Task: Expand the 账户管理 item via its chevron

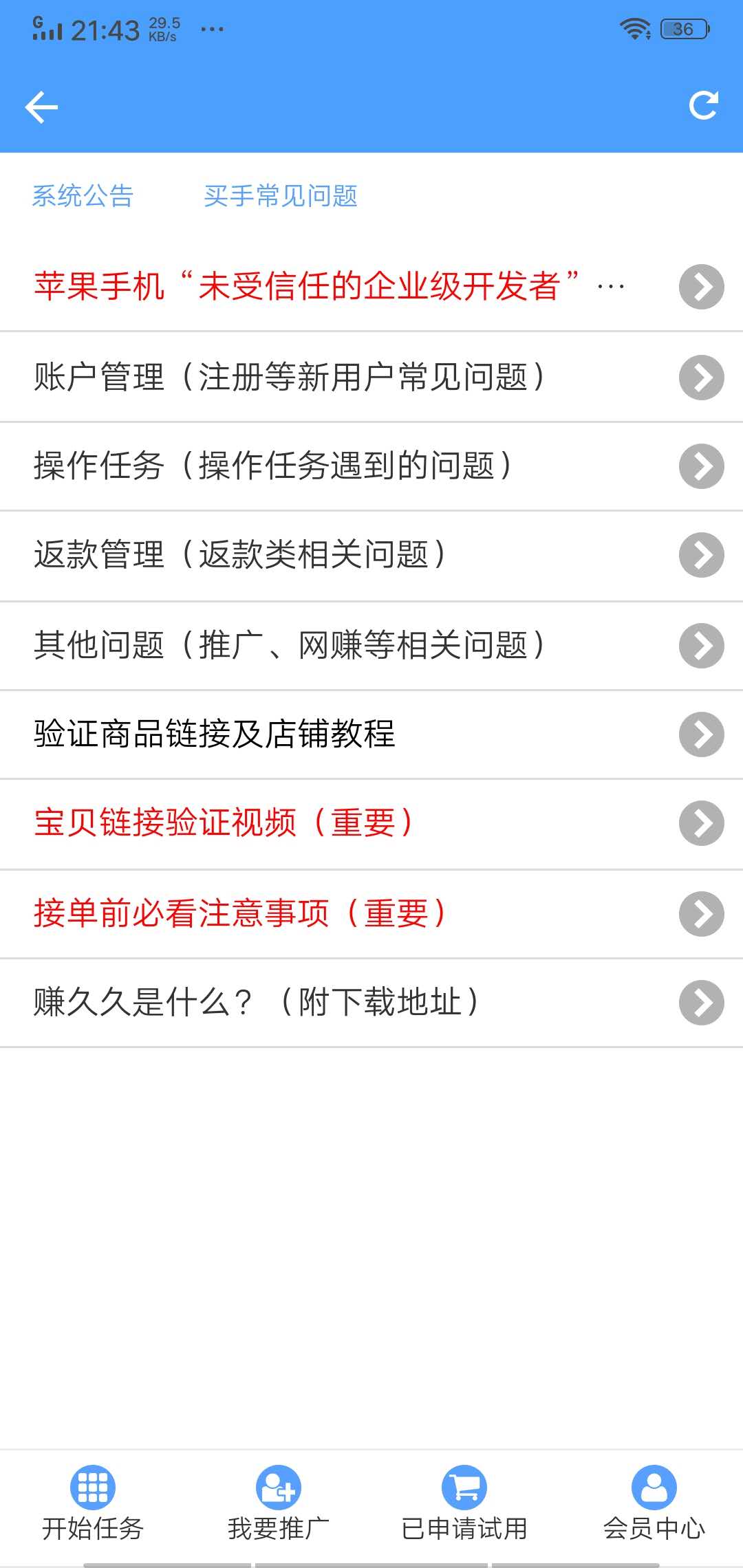Action: [701, 377]
